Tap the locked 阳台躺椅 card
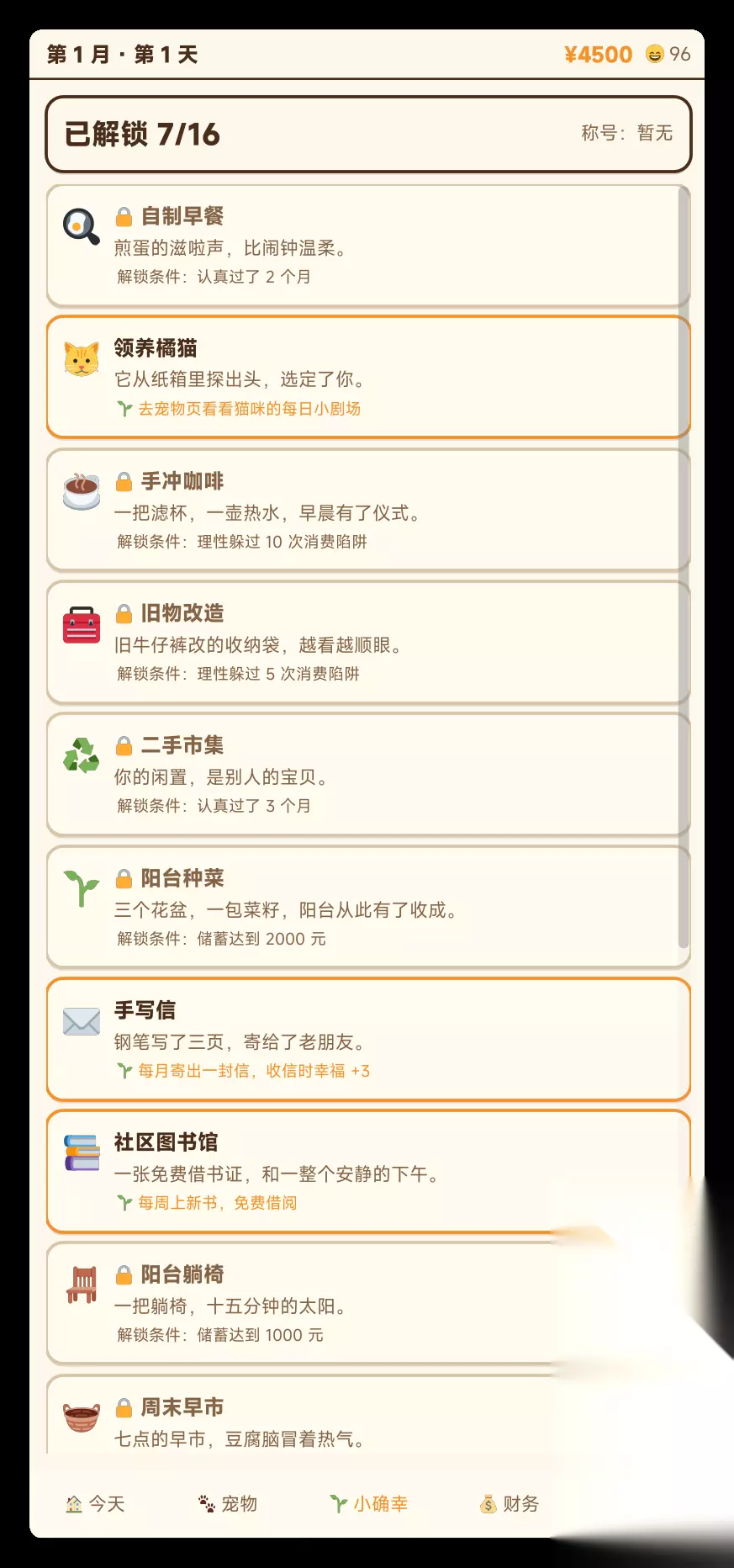734x1568 pixels. coord(368,1303)
